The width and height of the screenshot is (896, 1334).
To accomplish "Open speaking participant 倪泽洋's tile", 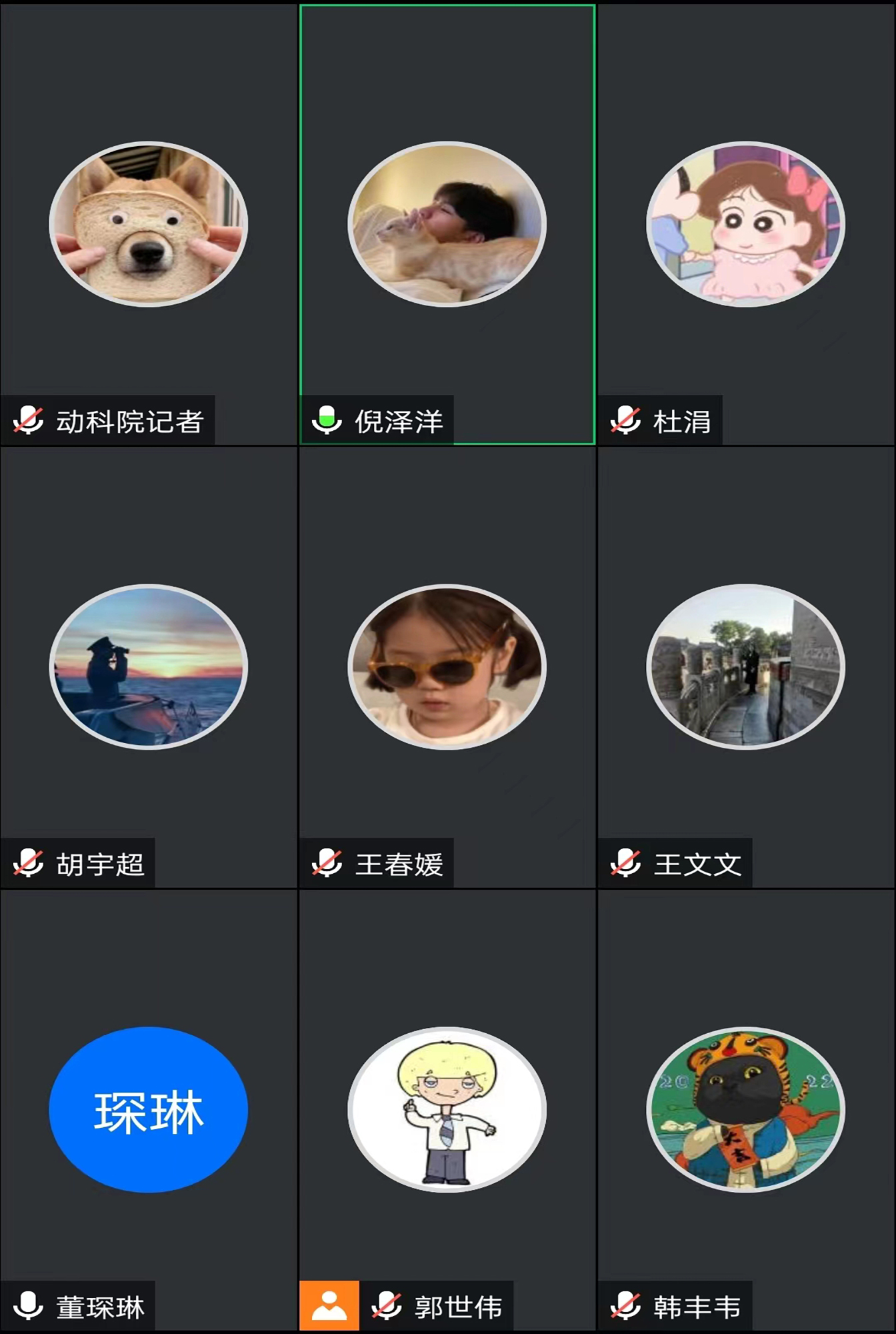I will [447, 224].
